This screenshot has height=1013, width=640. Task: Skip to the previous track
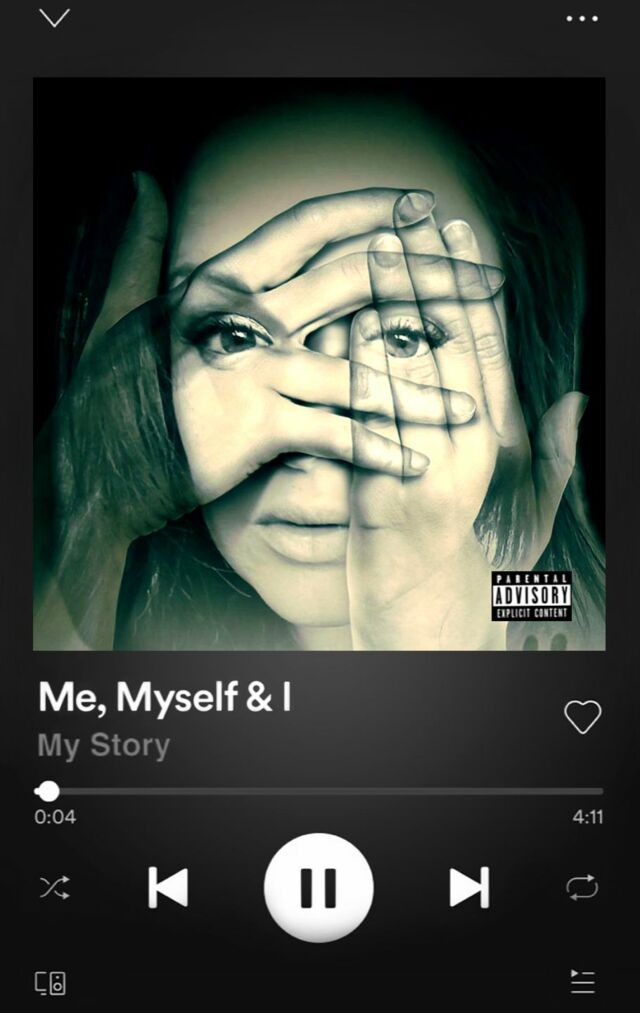click(x=168, y=887)
